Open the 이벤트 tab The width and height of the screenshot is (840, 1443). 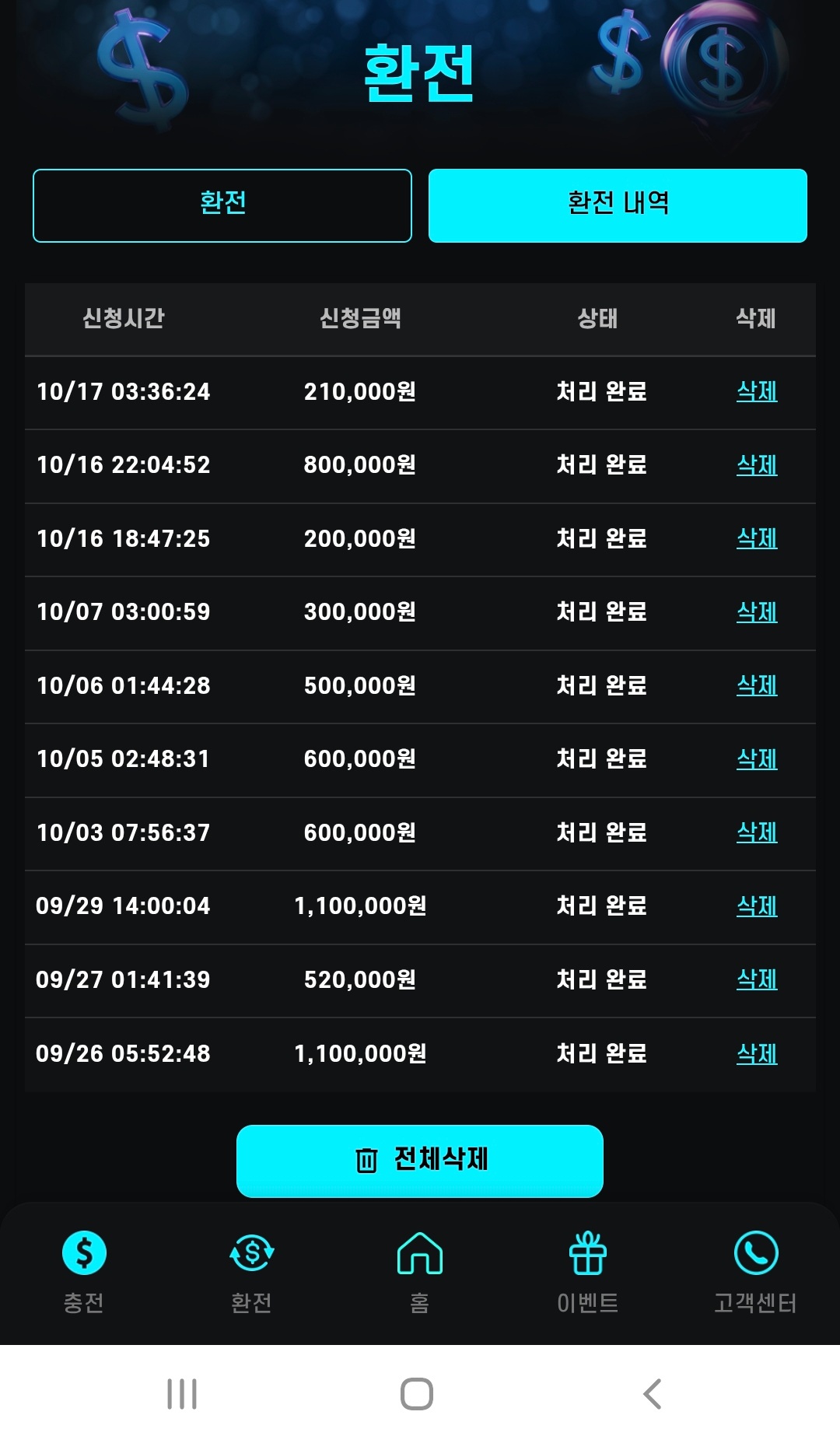[588, 1271]
